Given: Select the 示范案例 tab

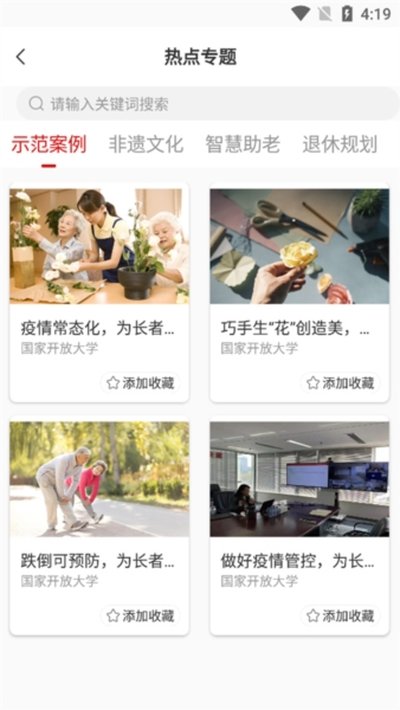Looking at the screenshot, I should (49, 144).
